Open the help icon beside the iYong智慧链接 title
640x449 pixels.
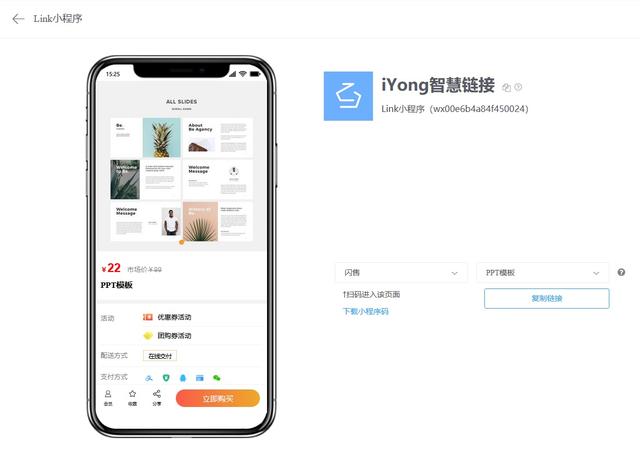click(518, 87)
